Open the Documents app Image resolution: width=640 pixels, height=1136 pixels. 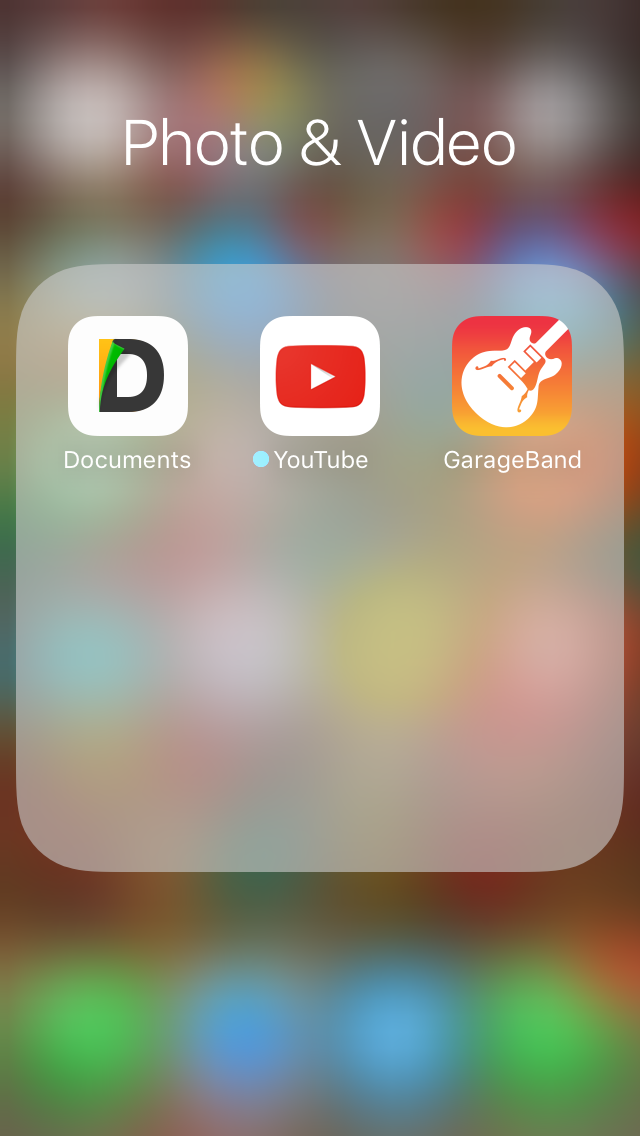(x=128, y=376)
